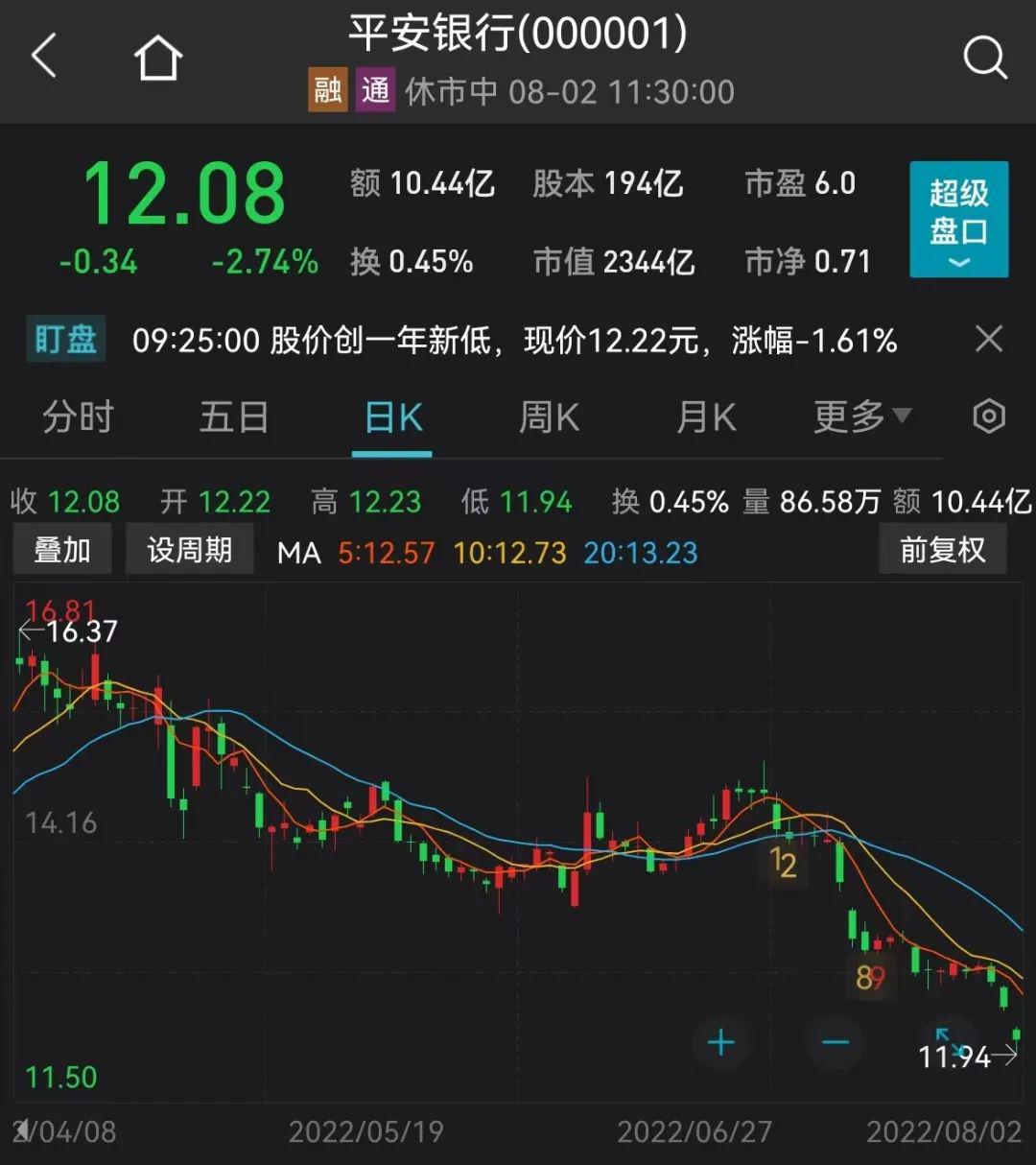Tap the 叠加 overlay button
Viewport: 1036px width, 1165px height.
[62, 550]
